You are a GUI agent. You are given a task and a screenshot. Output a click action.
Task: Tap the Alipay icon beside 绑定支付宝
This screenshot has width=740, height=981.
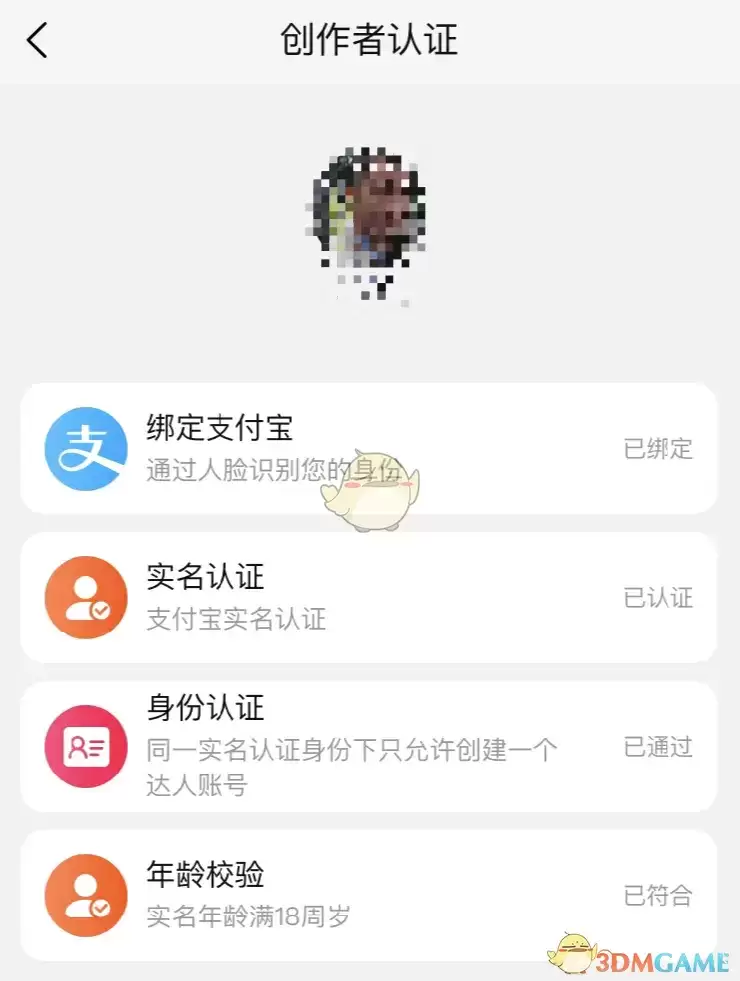[85, 448]
